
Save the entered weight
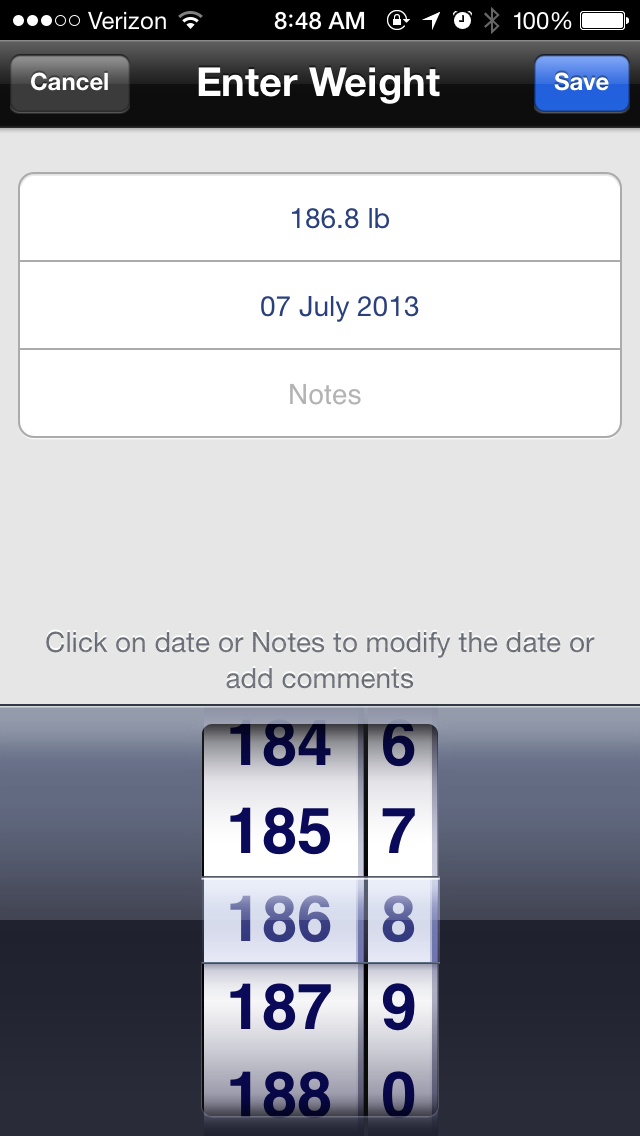tap(581, 83)
